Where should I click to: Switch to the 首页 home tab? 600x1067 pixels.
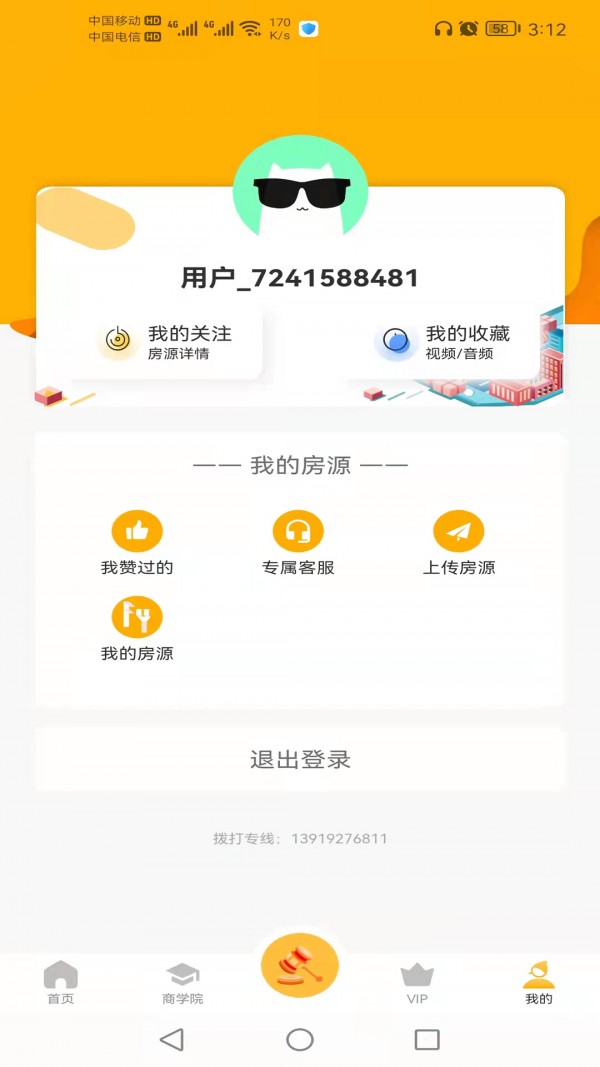point(61,982)
